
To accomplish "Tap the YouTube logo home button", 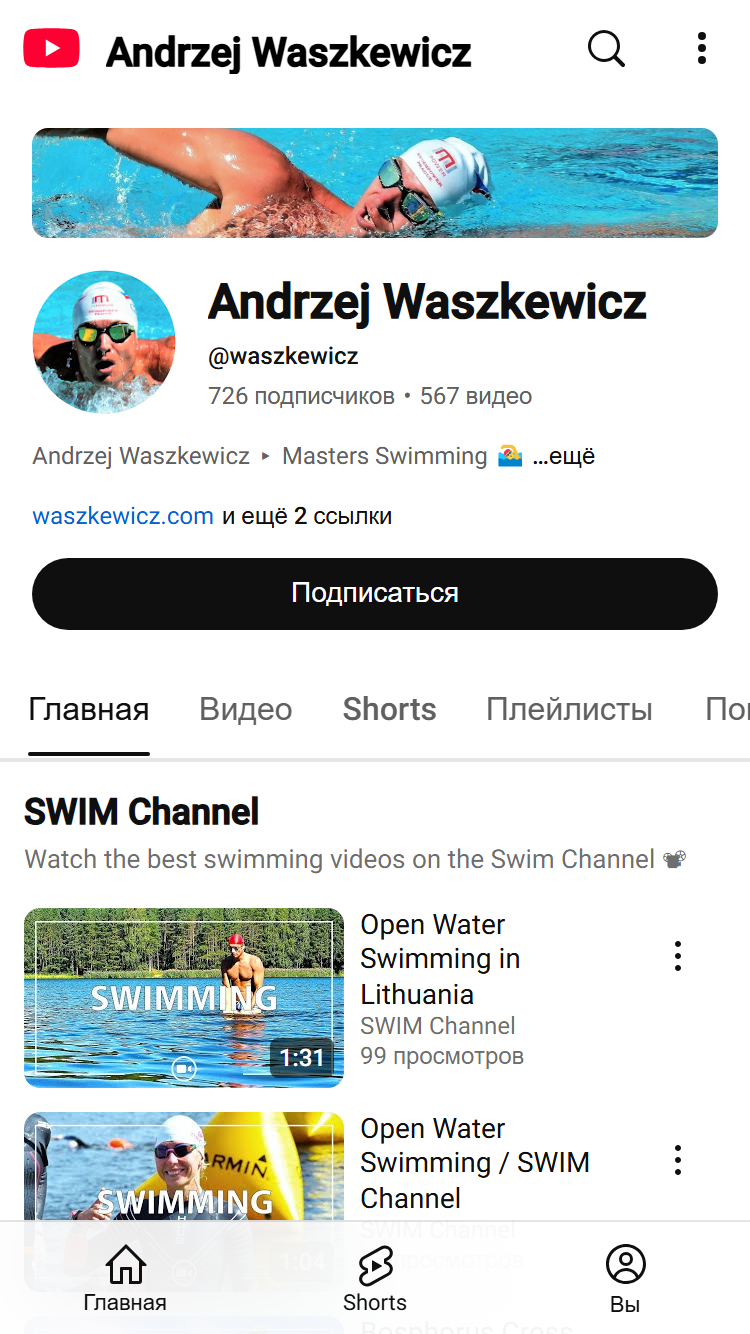I will click(x=51, y=48).
